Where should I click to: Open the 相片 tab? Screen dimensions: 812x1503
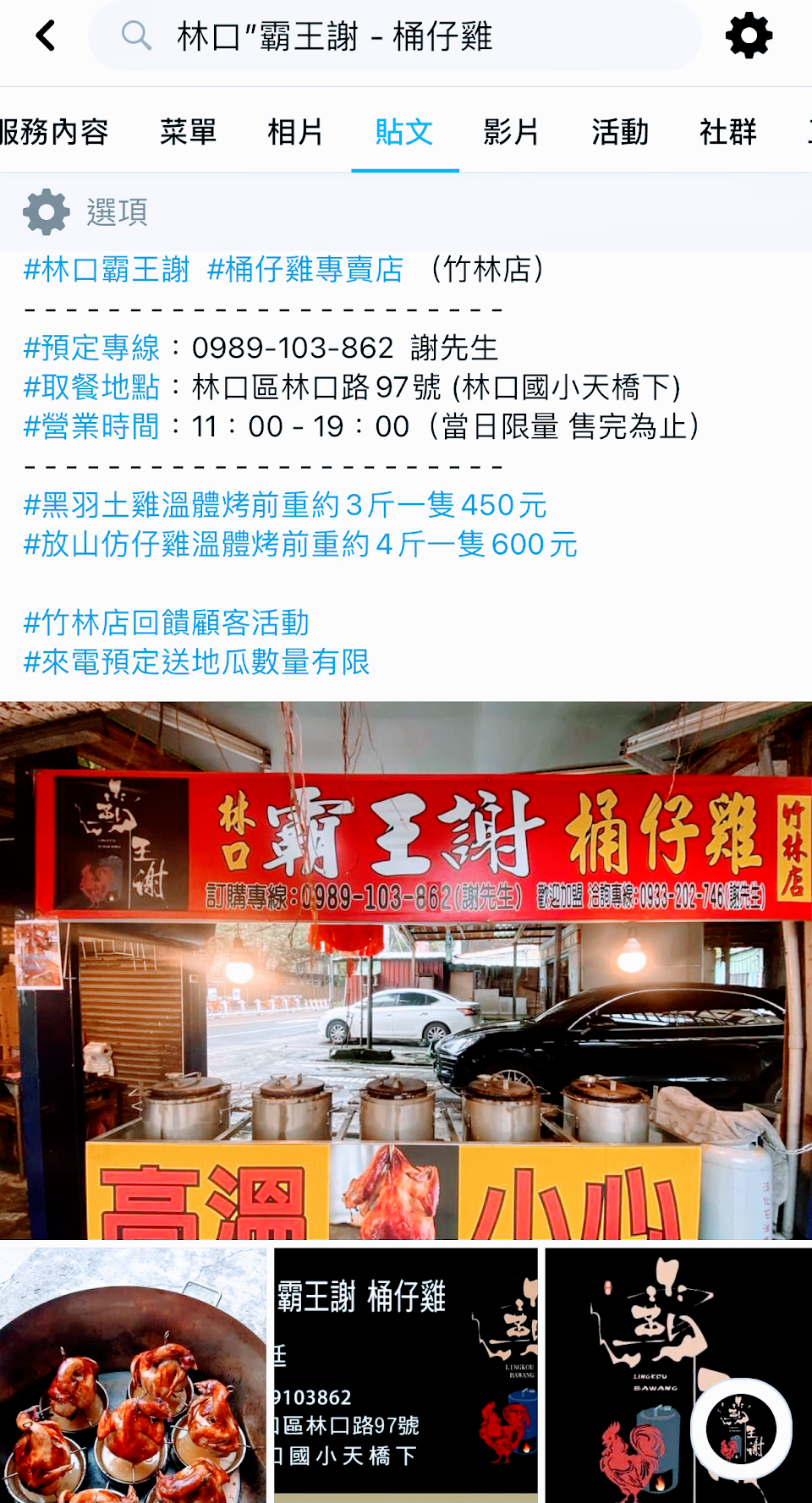295,132
